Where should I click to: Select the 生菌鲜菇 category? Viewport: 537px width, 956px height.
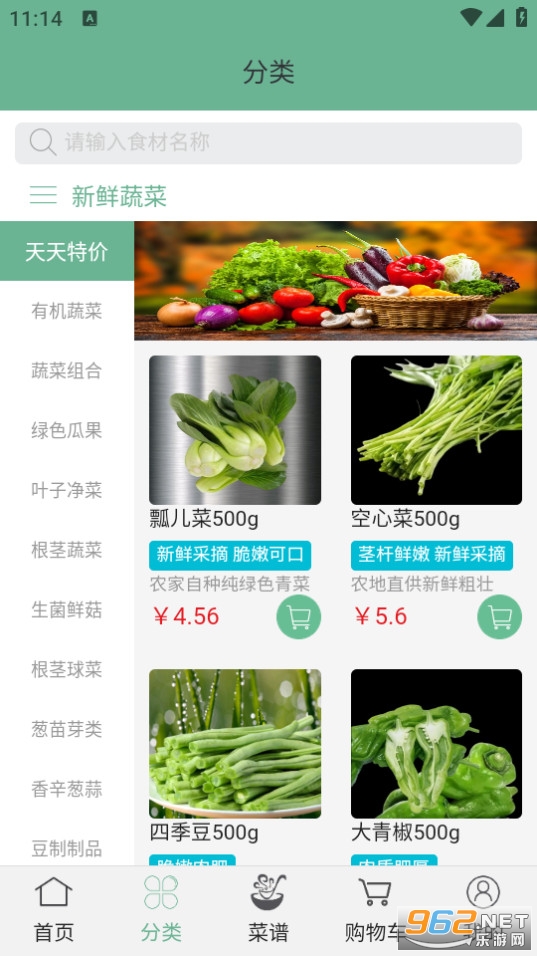tap(67, 610)
